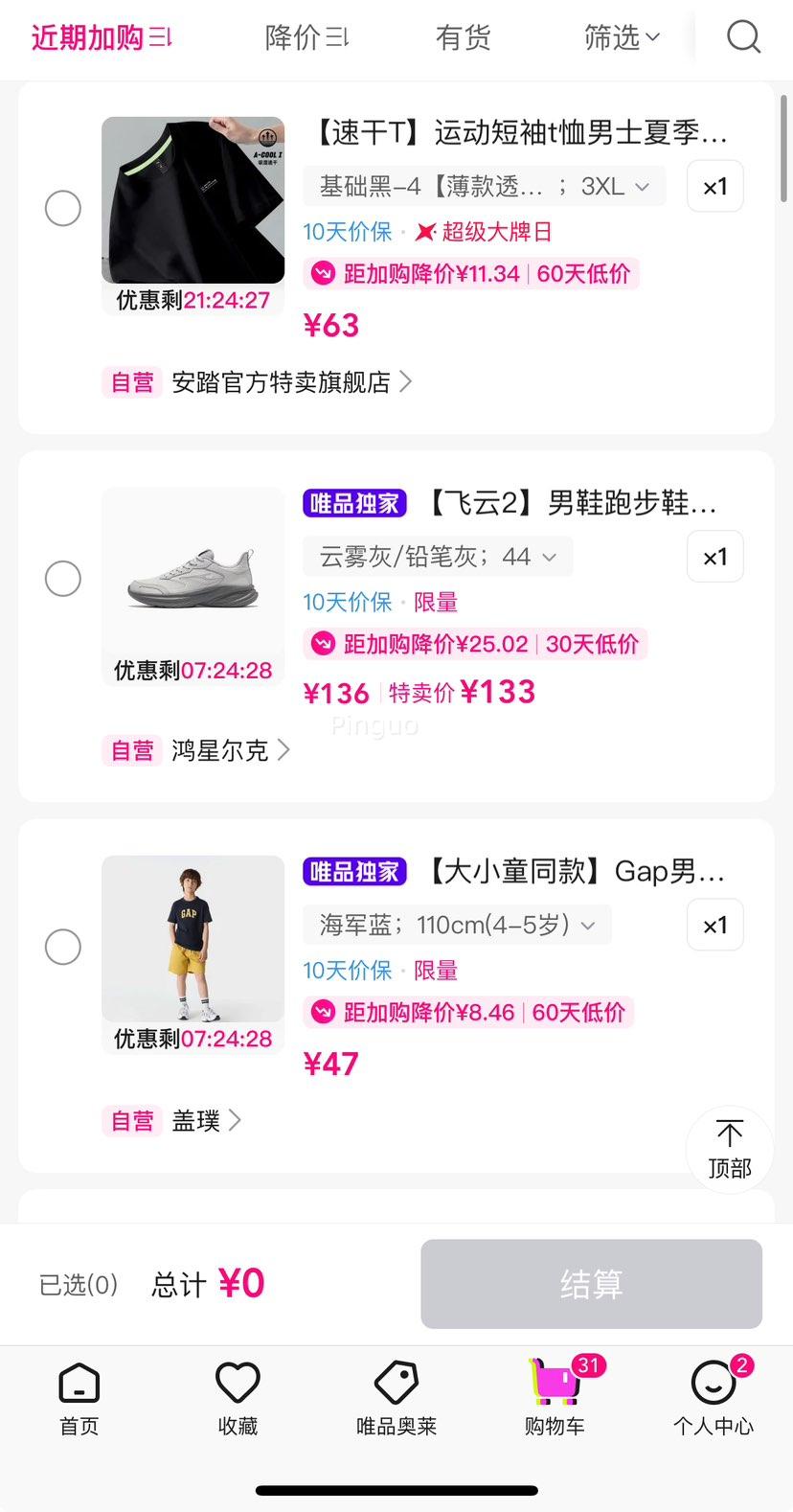
Task: Open the 唯品奥莱 tab
Action: pos(396,1400)
